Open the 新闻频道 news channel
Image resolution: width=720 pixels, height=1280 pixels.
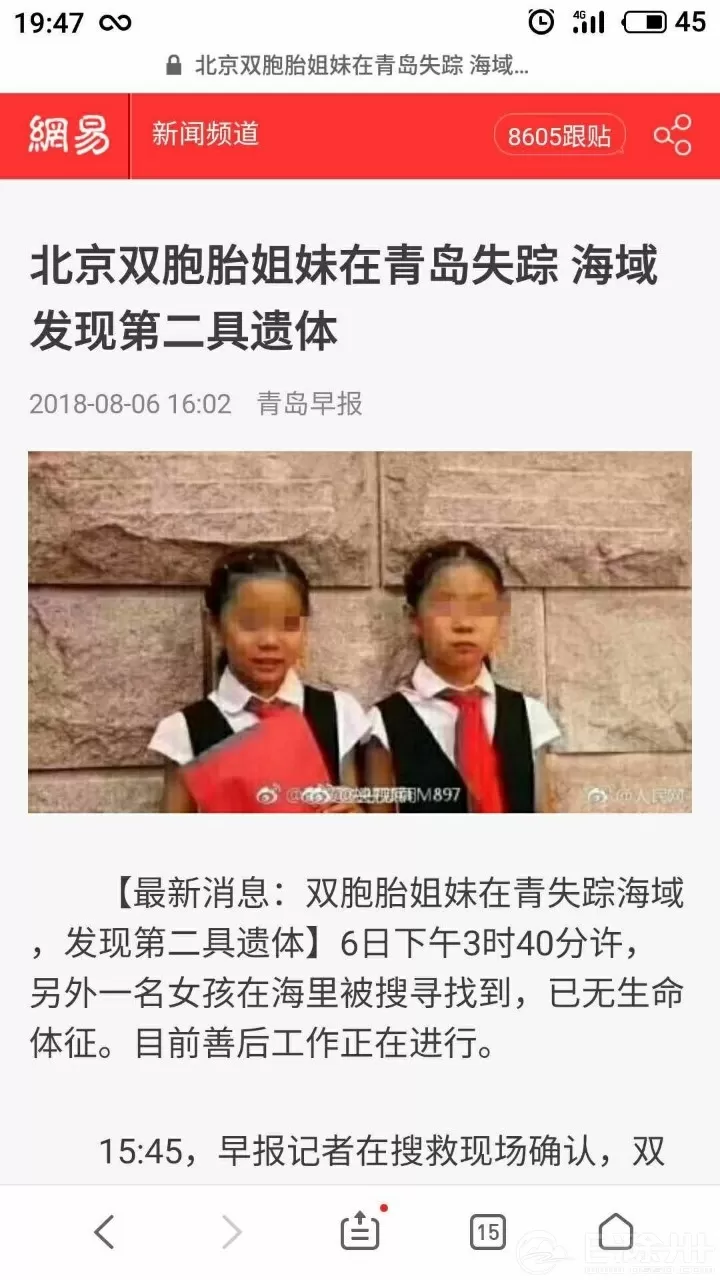[205, 134]
